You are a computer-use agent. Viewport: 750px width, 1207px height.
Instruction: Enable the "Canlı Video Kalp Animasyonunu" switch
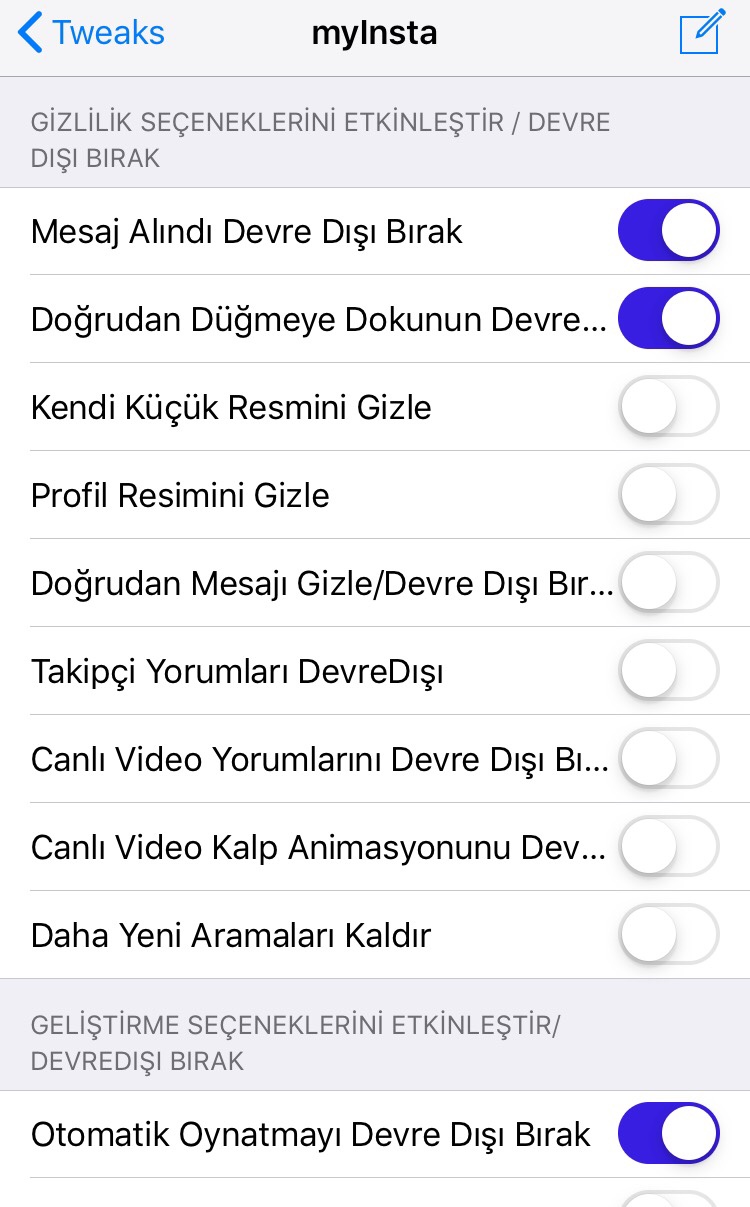tap(668, 846)
